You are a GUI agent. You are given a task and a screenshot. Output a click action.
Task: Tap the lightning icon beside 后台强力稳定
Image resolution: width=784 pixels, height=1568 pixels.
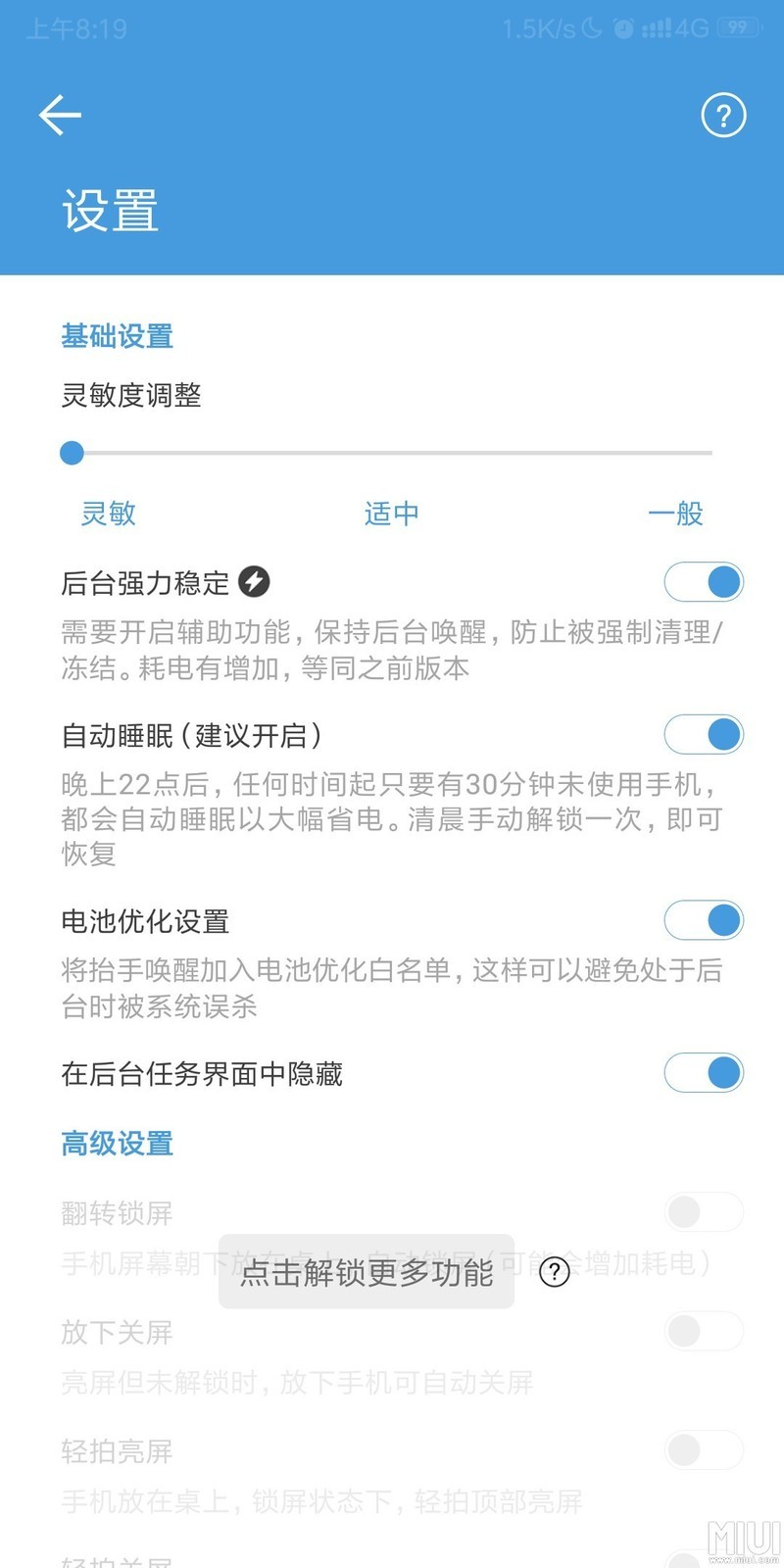(254, 582)
